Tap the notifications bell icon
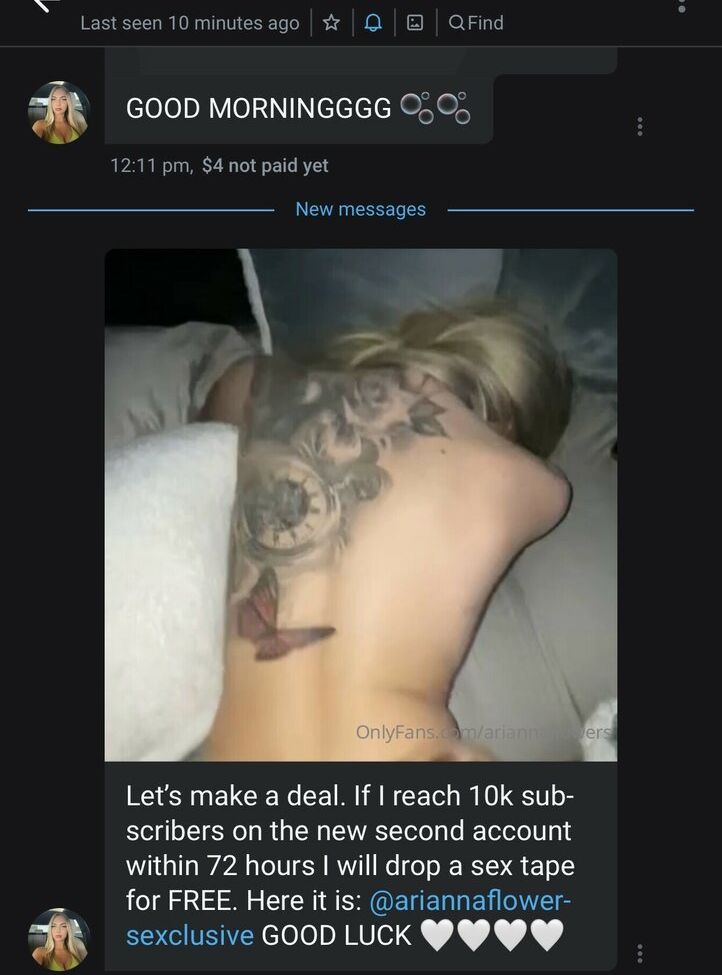Screen dimensions: 722x975 (373, 22)
